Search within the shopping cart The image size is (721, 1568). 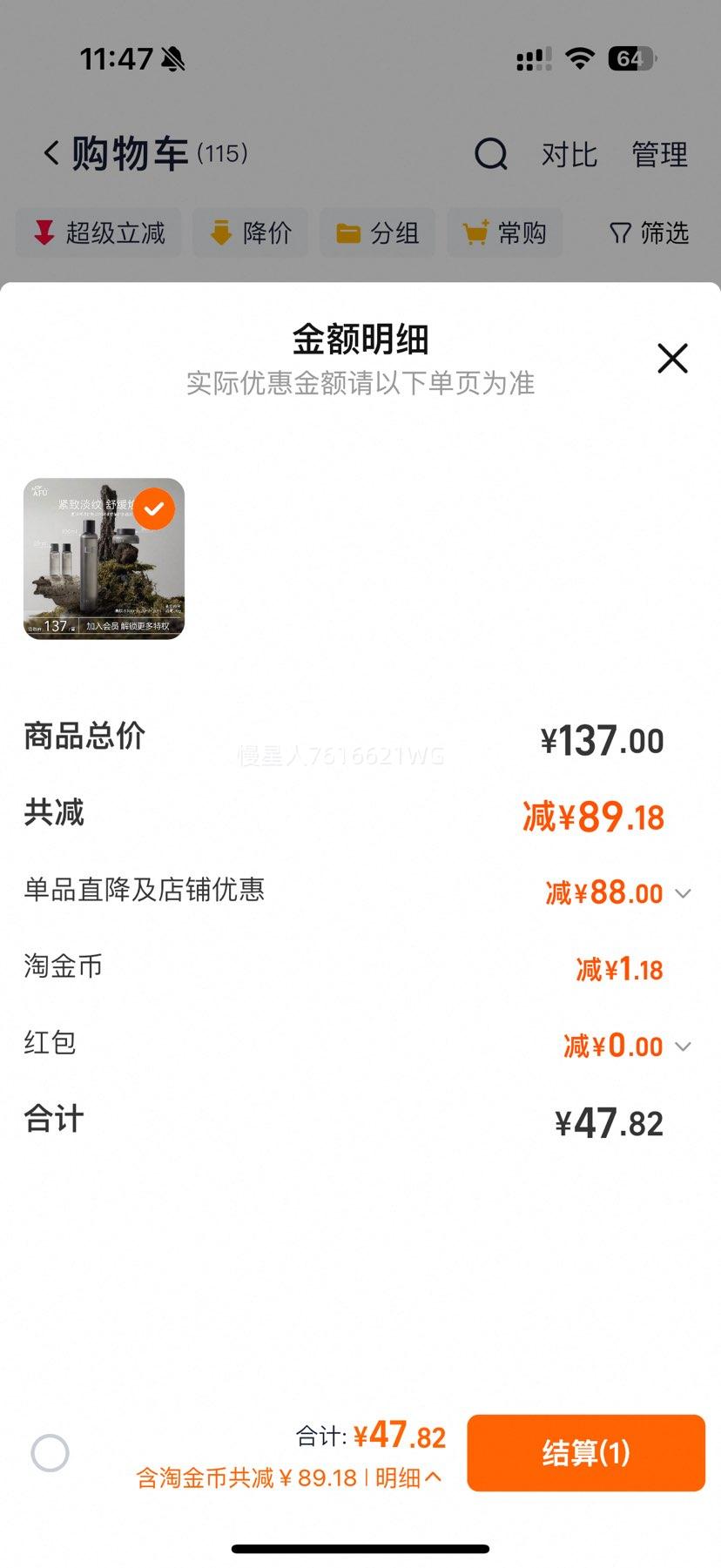click(x=490, y=154)
